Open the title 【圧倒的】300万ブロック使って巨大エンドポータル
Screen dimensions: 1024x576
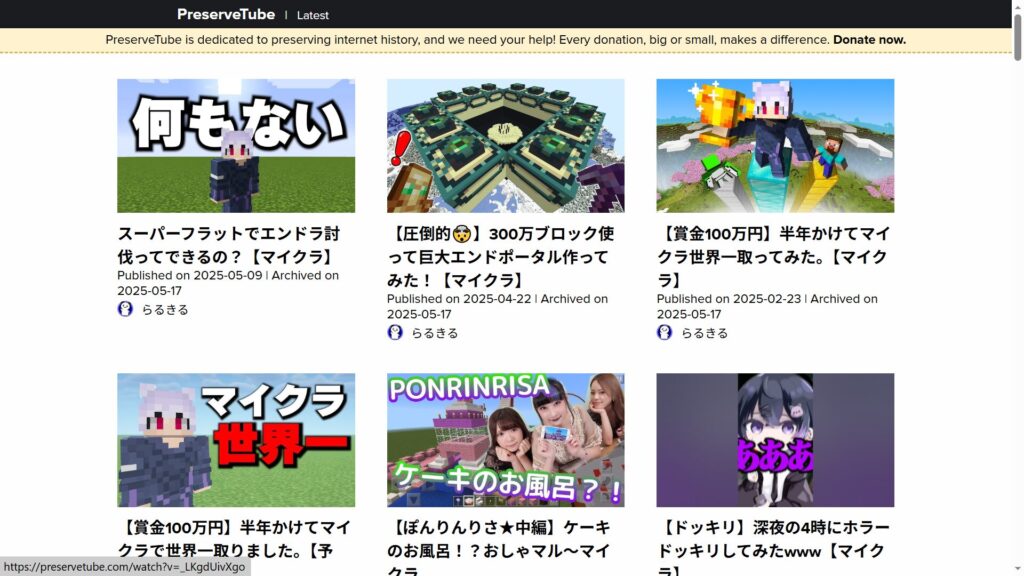[500, 256]
